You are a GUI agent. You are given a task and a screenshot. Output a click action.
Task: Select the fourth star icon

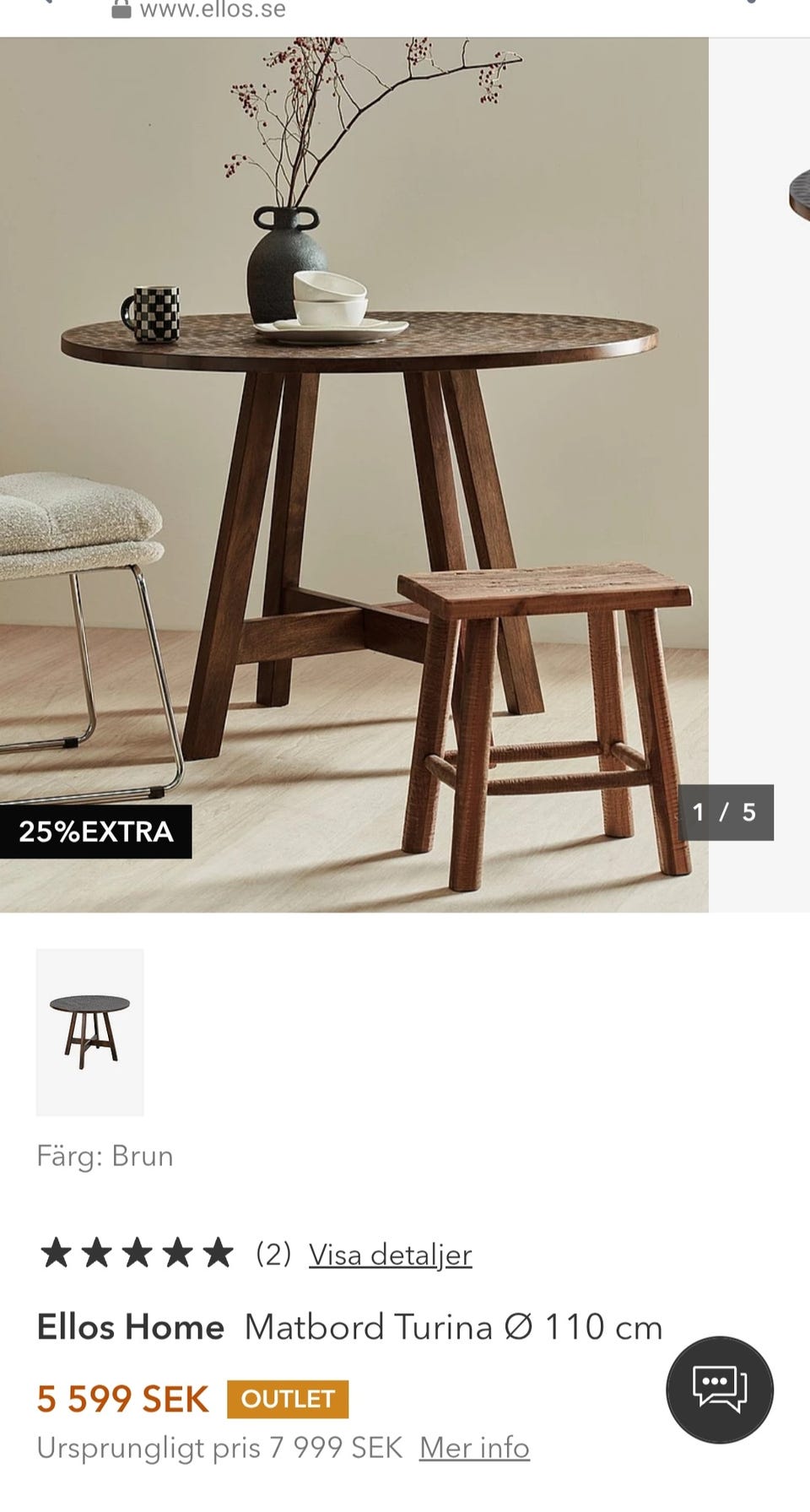[x=175, y=1253]
